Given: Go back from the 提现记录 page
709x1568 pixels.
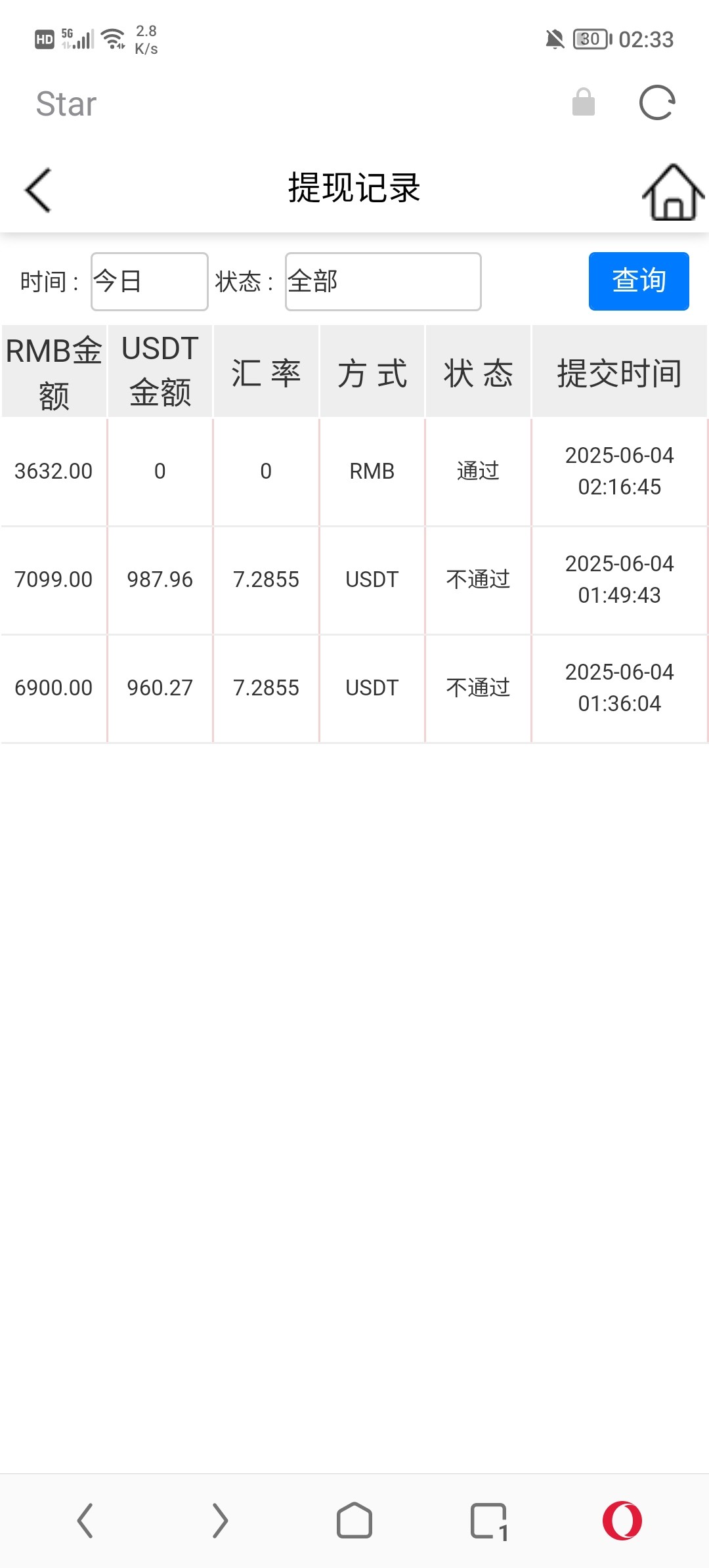Looking at the screenshot, I should tap(38, 190).
